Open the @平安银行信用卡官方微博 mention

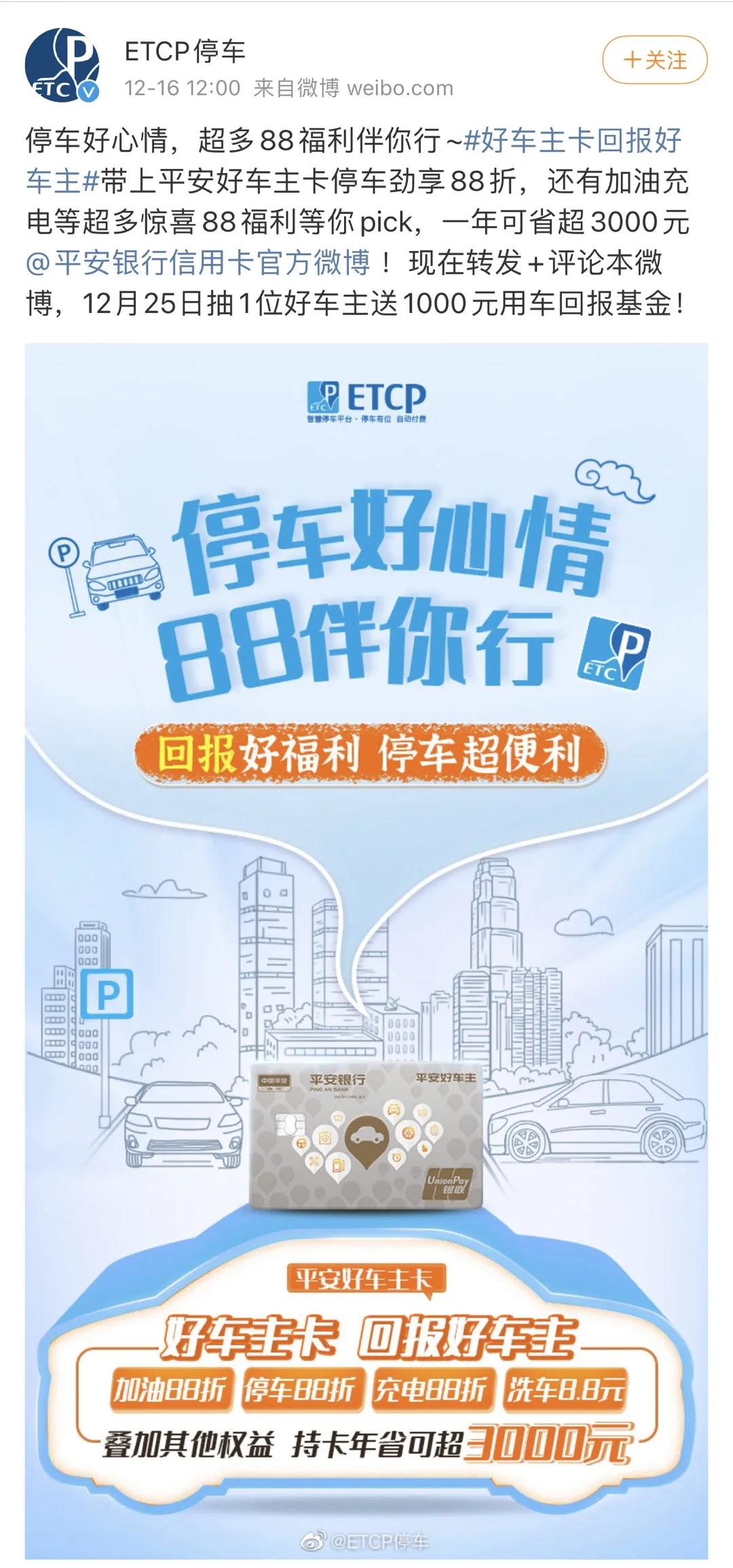198,263
